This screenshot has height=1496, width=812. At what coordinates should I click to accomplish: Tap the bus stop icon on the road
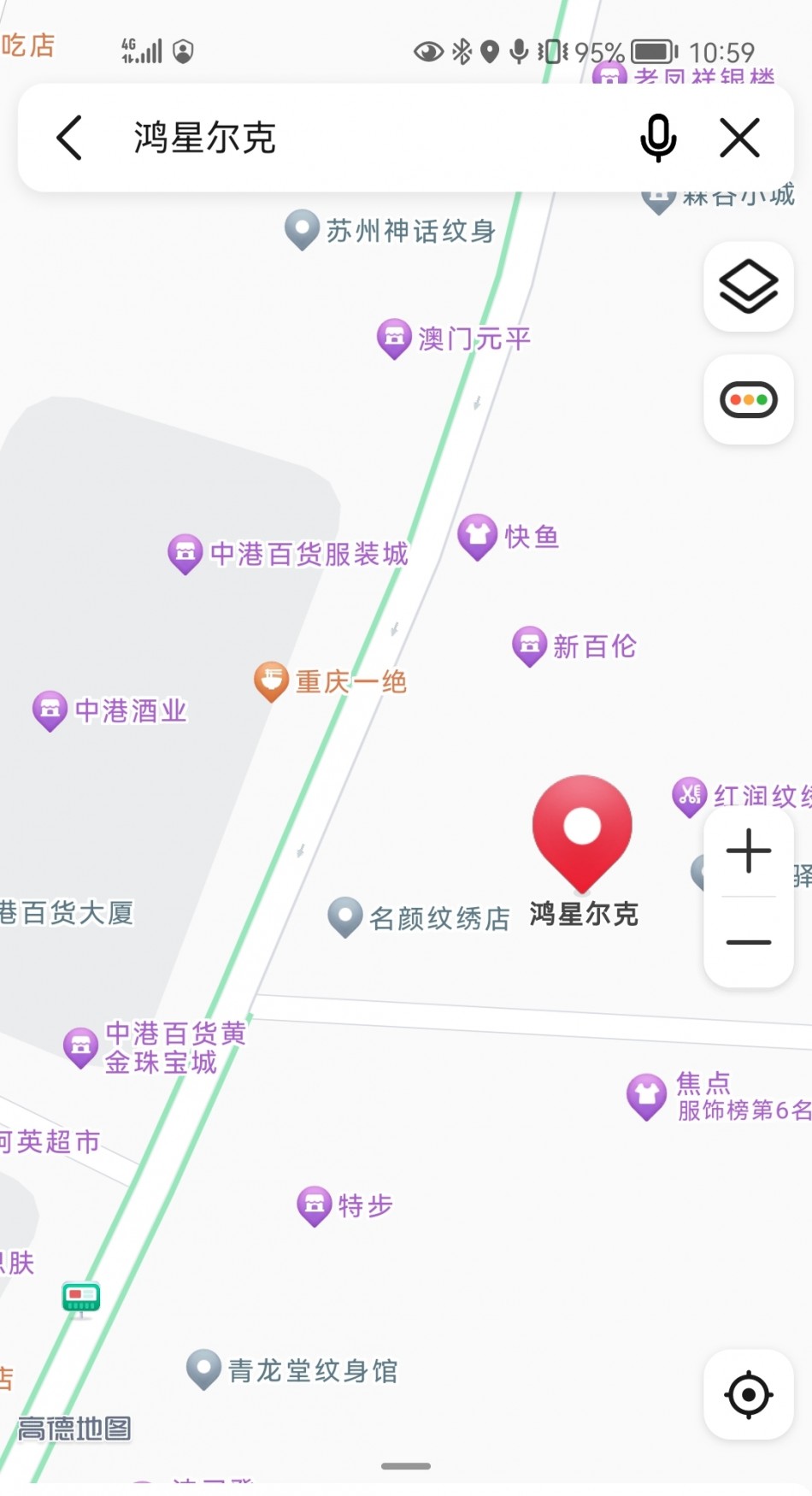coord(81,1299)
